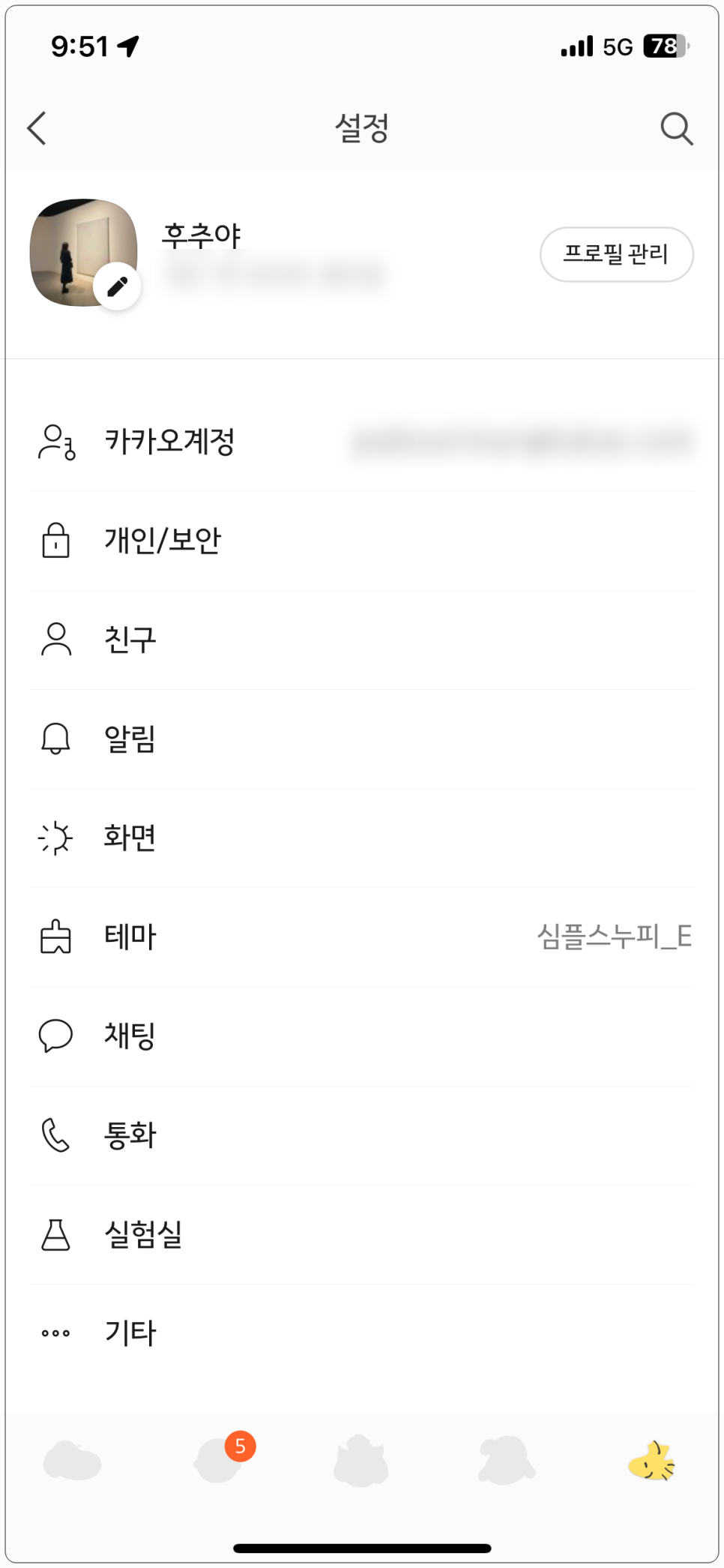The width and height of the screenshot is (724, 1568).
Task: Open the 기타 row
Action: [x=362, y=1333]
